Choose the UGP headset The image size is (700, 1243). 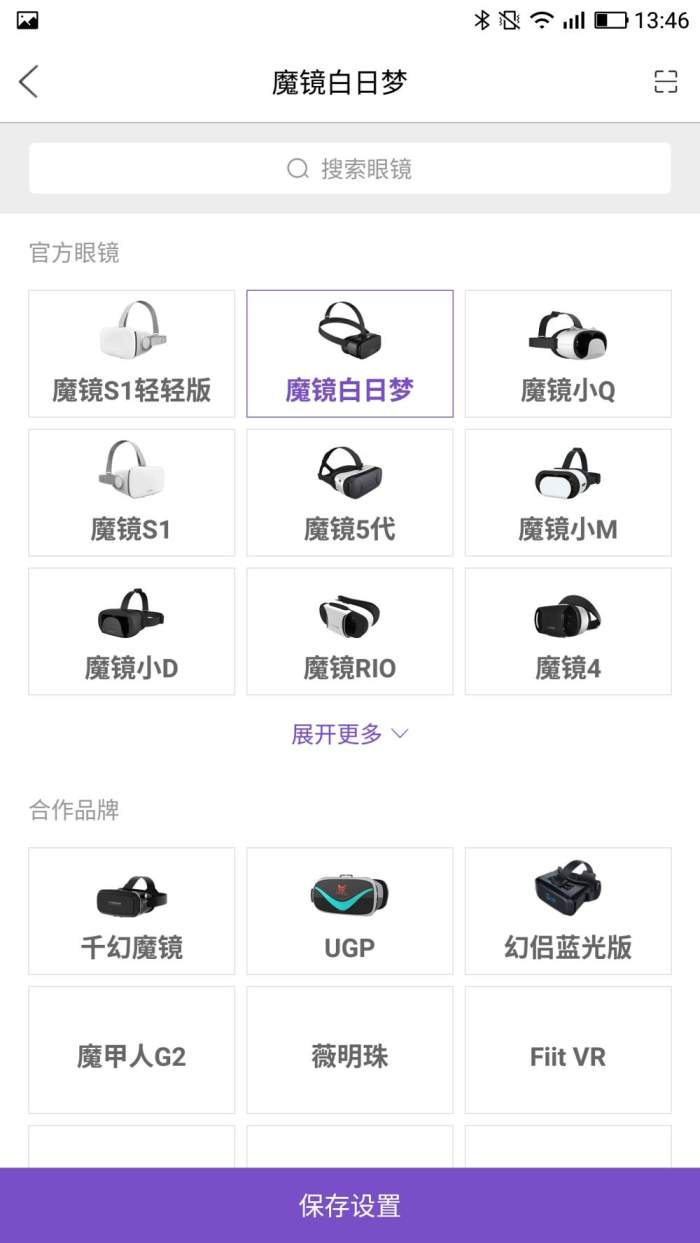coord(350,911)
